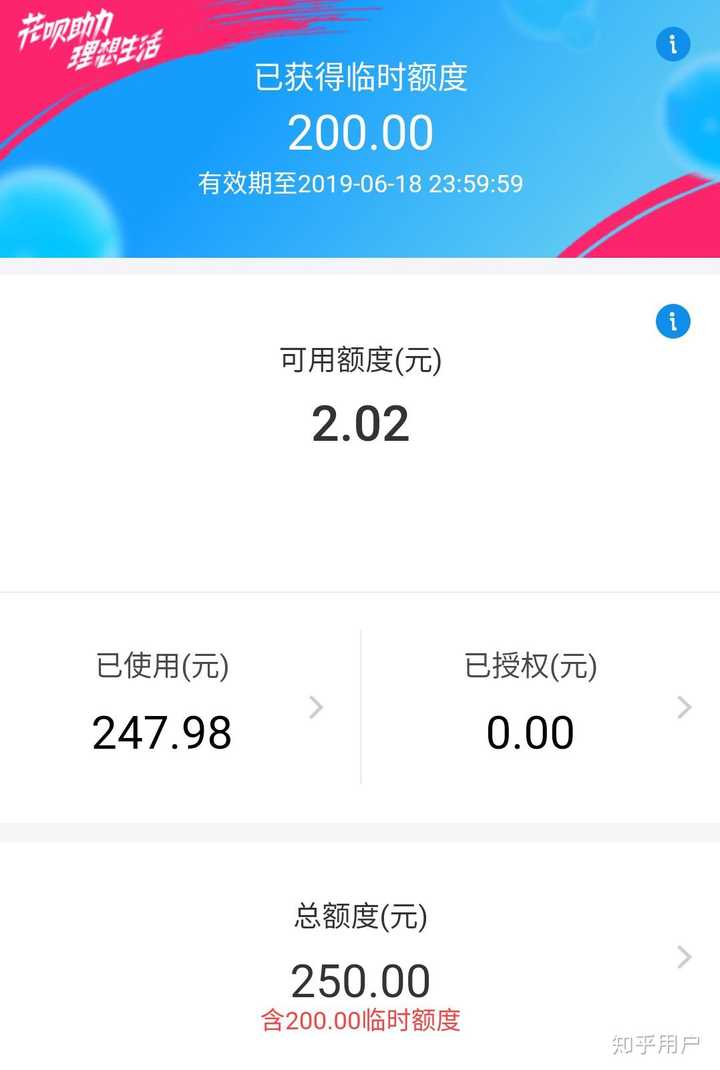Tap the total credit value 250.00

360,981
